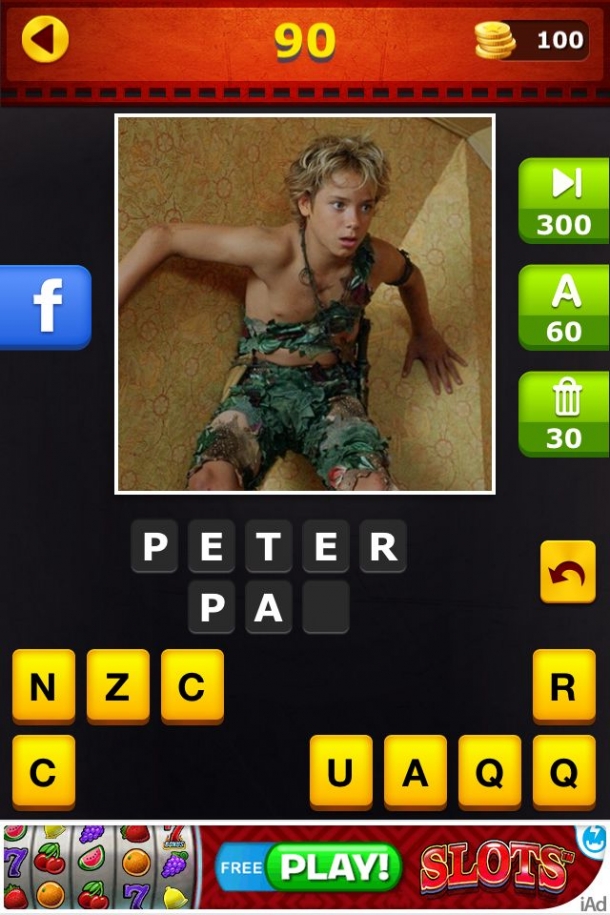Tap the letter U tile
The image size is (610, 915).
(341, 772)
